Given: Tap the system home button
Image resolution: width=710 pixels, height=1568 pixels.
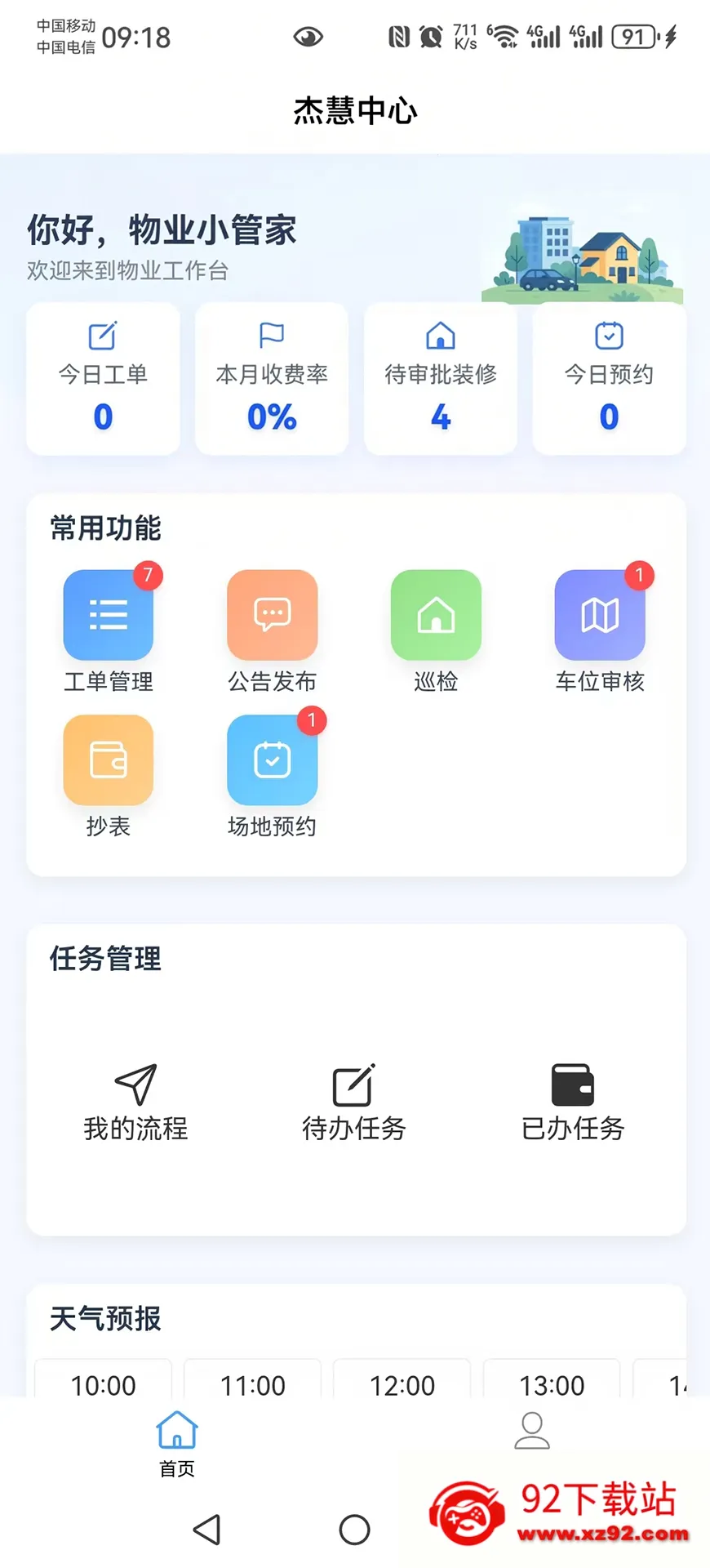Looking at the screenshot, I should [354, 1530].
